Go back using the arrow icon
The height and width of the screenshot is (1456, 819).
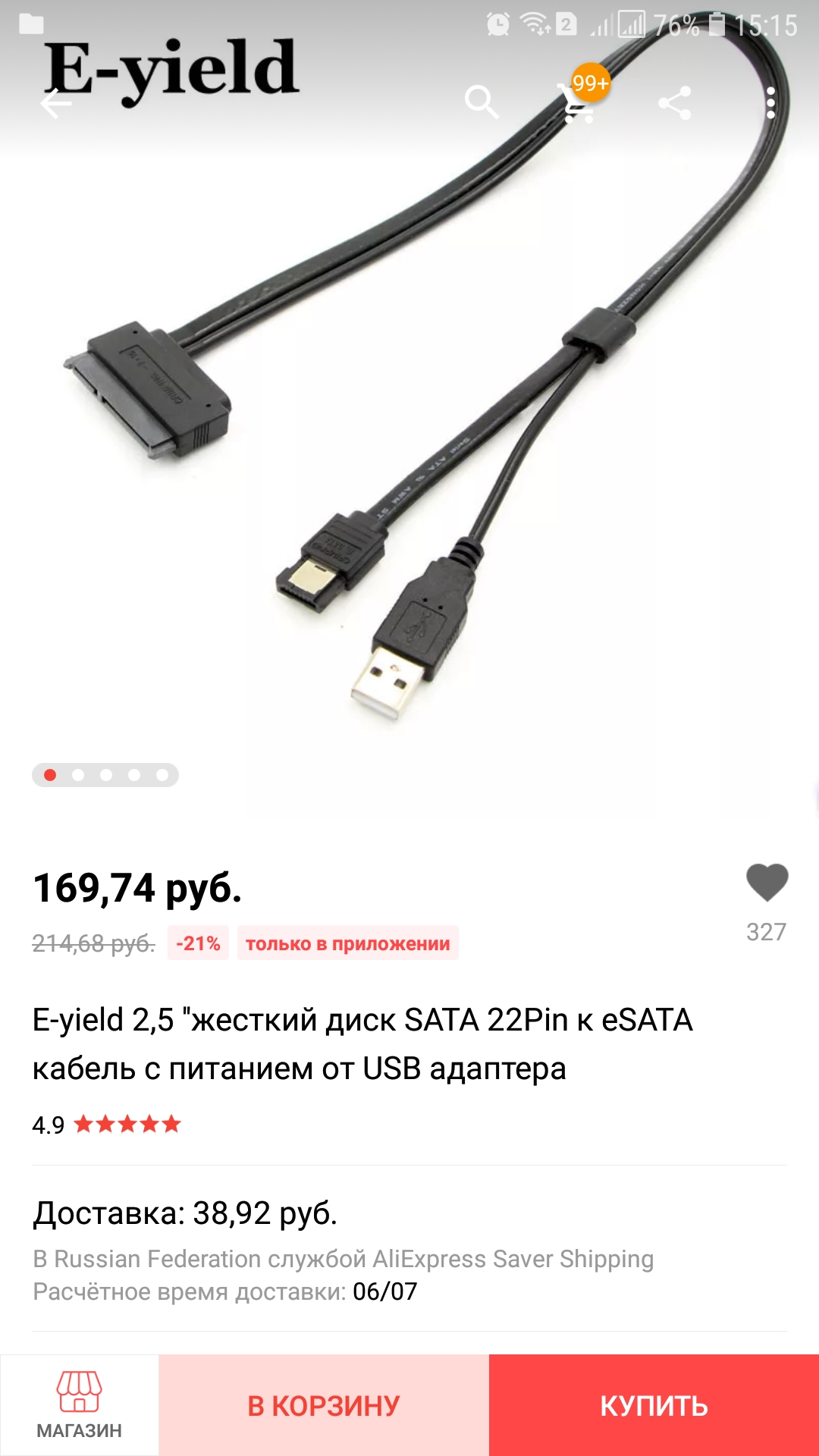click(x=55, y=103)
